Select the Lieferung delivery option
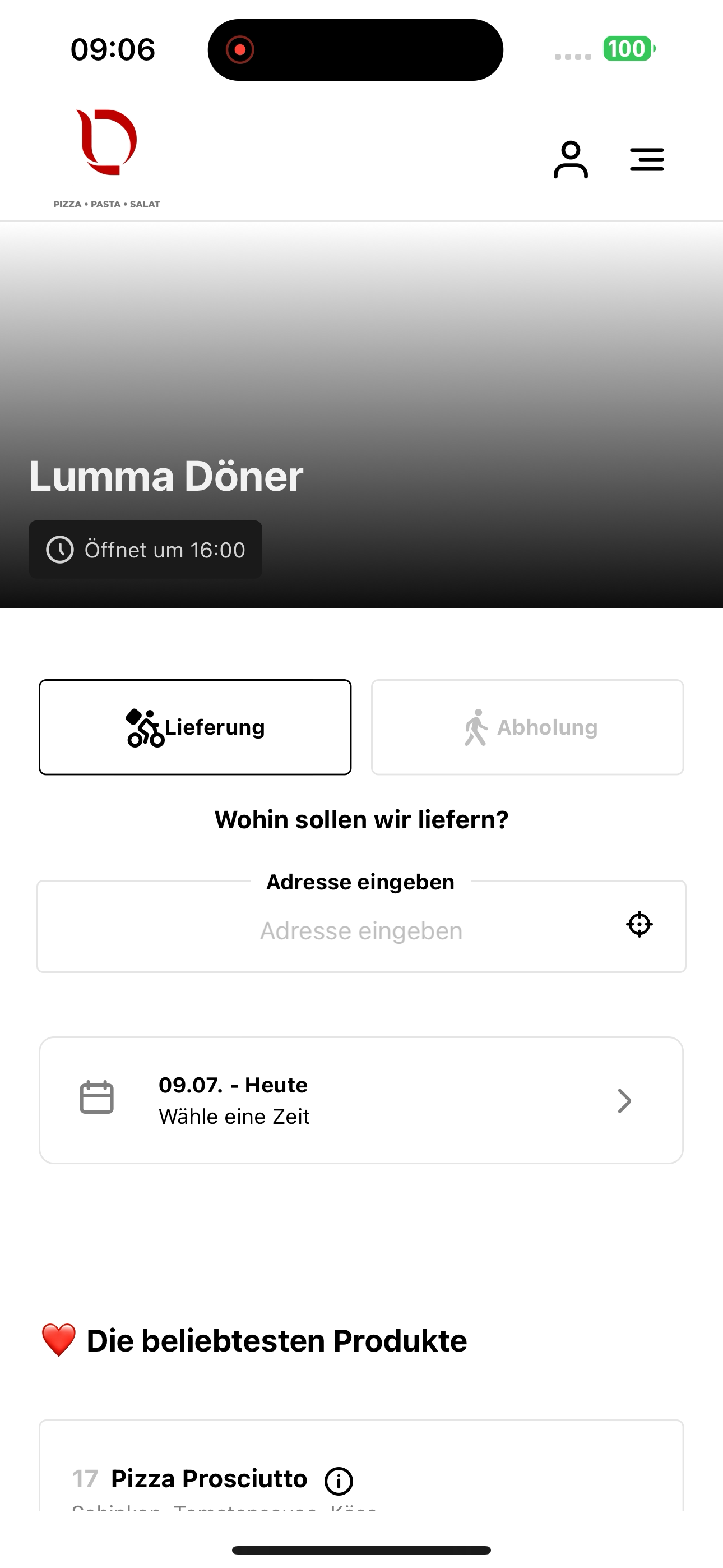 (x=196, y=727)
